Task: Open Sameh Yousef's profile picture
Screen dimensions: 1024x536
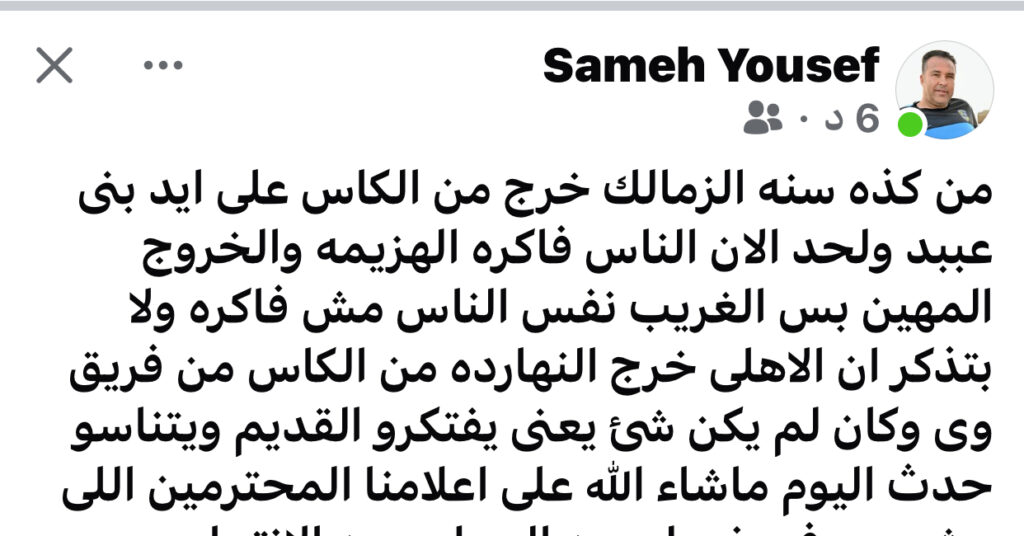Action: pos(944,90)
